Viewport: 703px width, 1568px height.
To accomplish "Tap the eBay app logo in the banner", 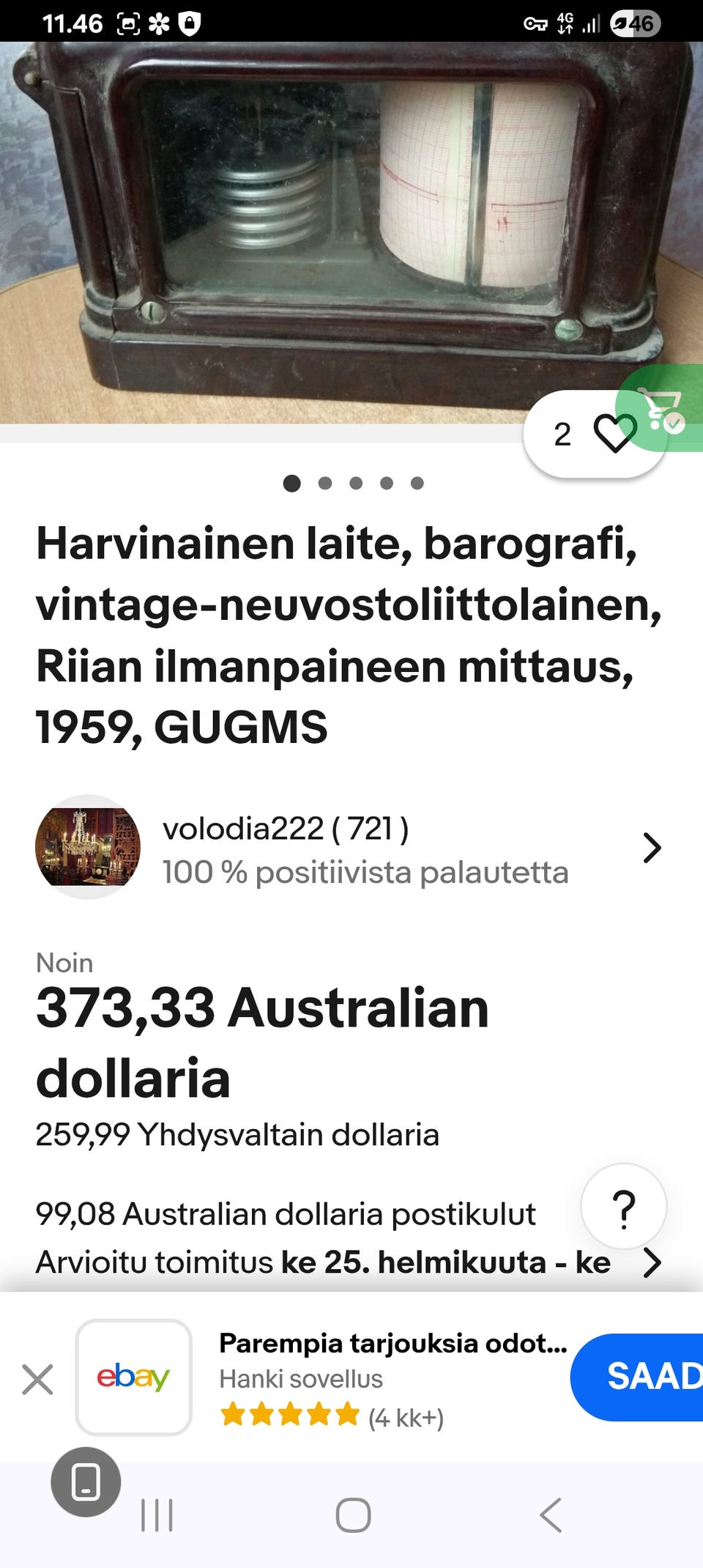I will tap(133, 1376).
